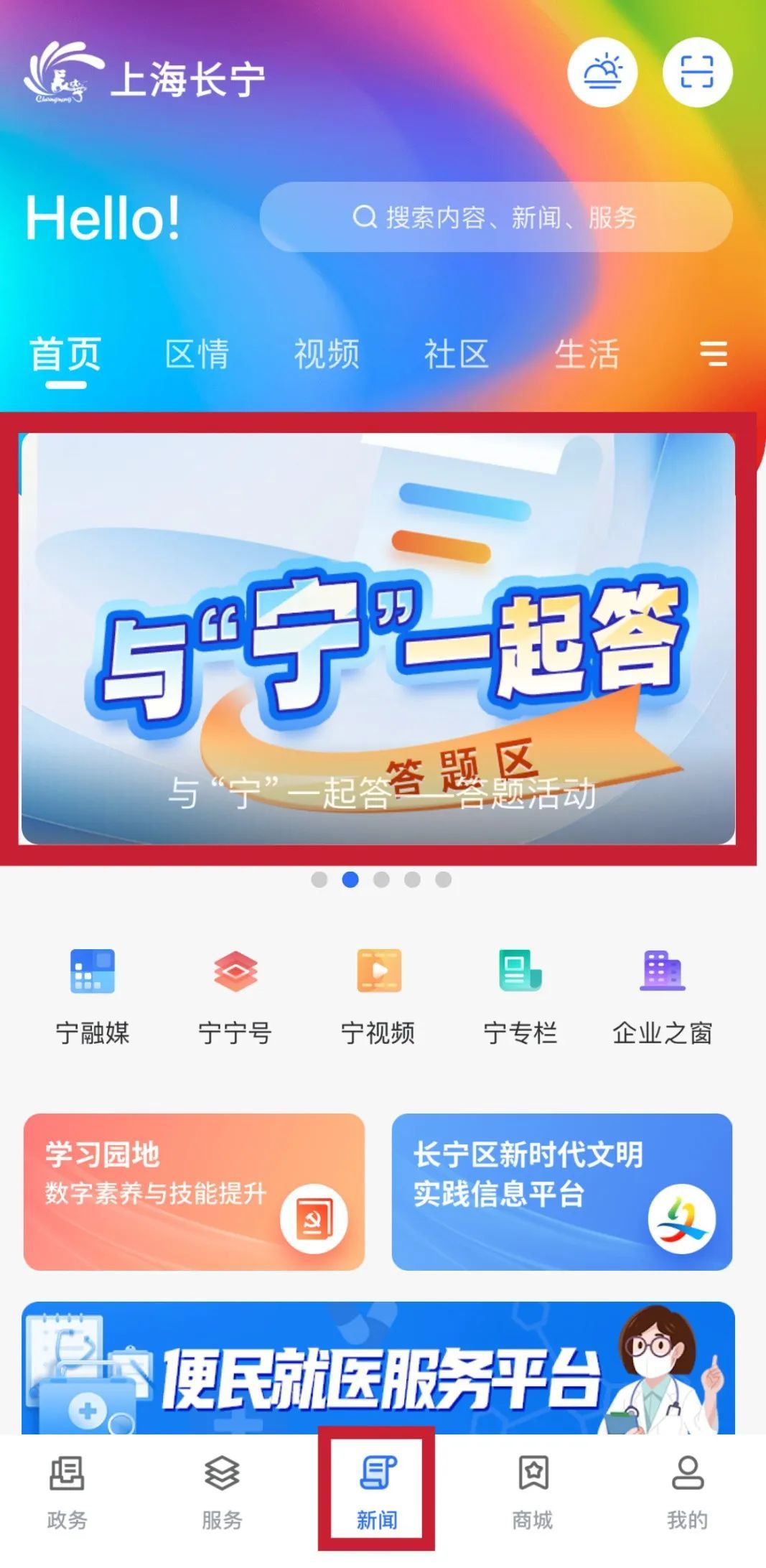Switch to the 生活 tab
Image resolution: width=766 pixels, height=1568 pixels.
(x=586, y=354)
